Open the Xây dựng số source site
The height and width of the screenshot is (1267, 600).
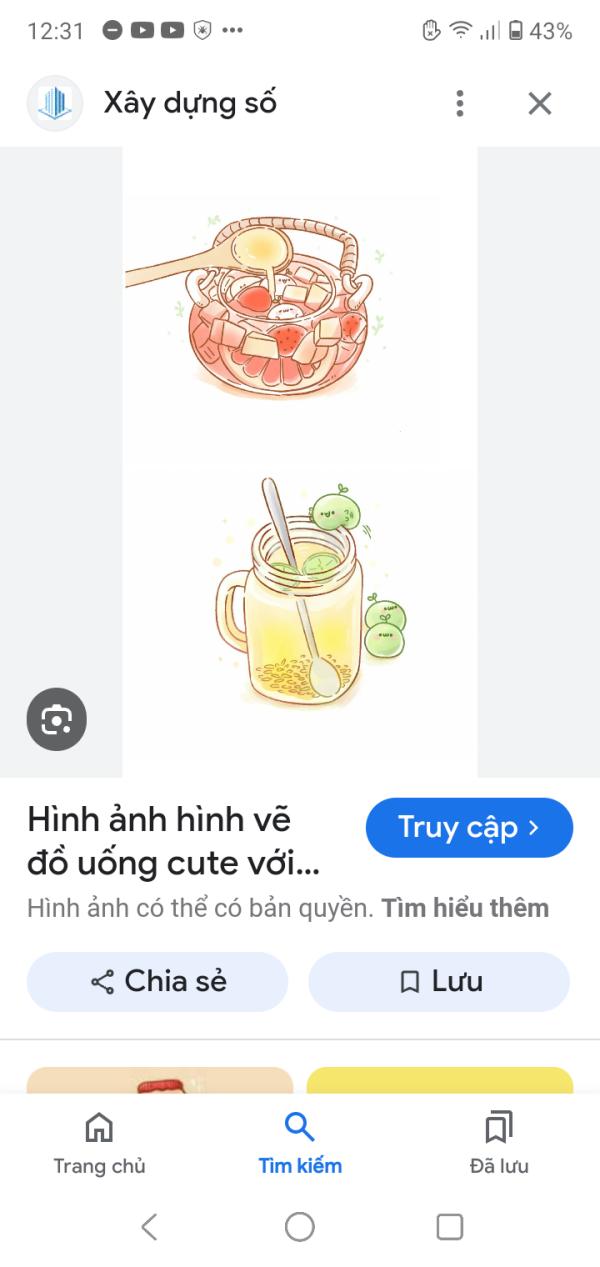point(189,103)
